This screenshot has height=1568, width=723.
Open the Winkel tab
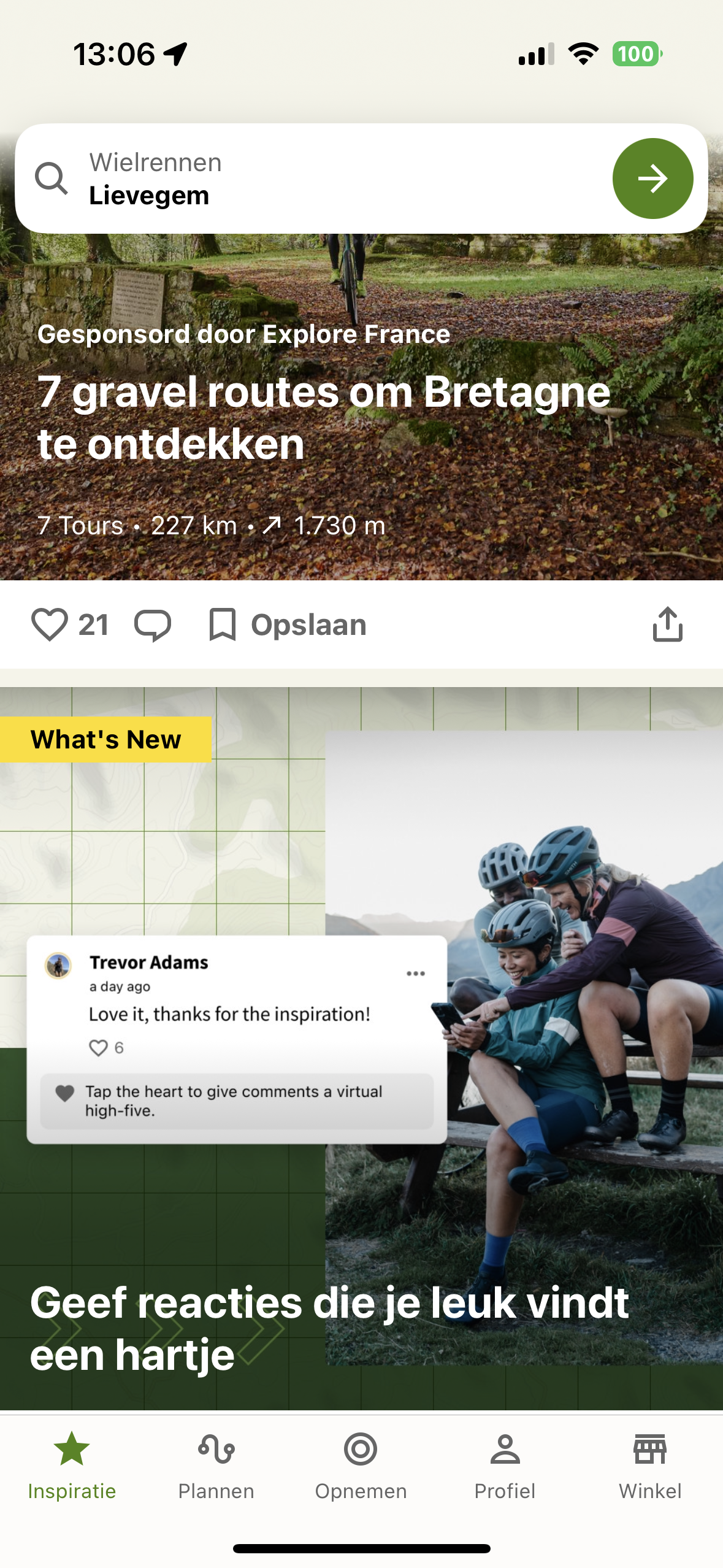click(x=649, y=1466)
